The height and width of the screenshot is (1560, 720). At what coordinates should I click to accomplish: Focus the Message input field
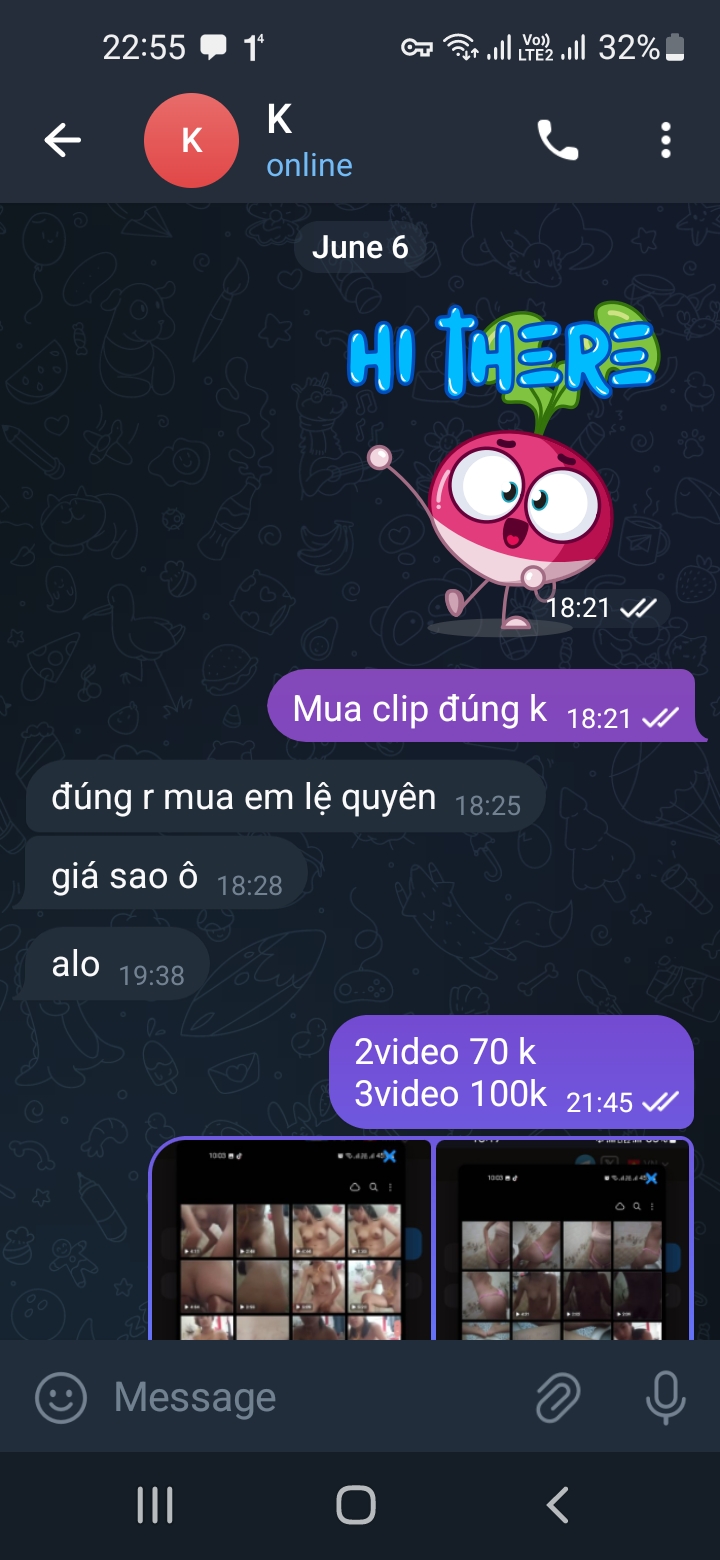[300, 1397]
